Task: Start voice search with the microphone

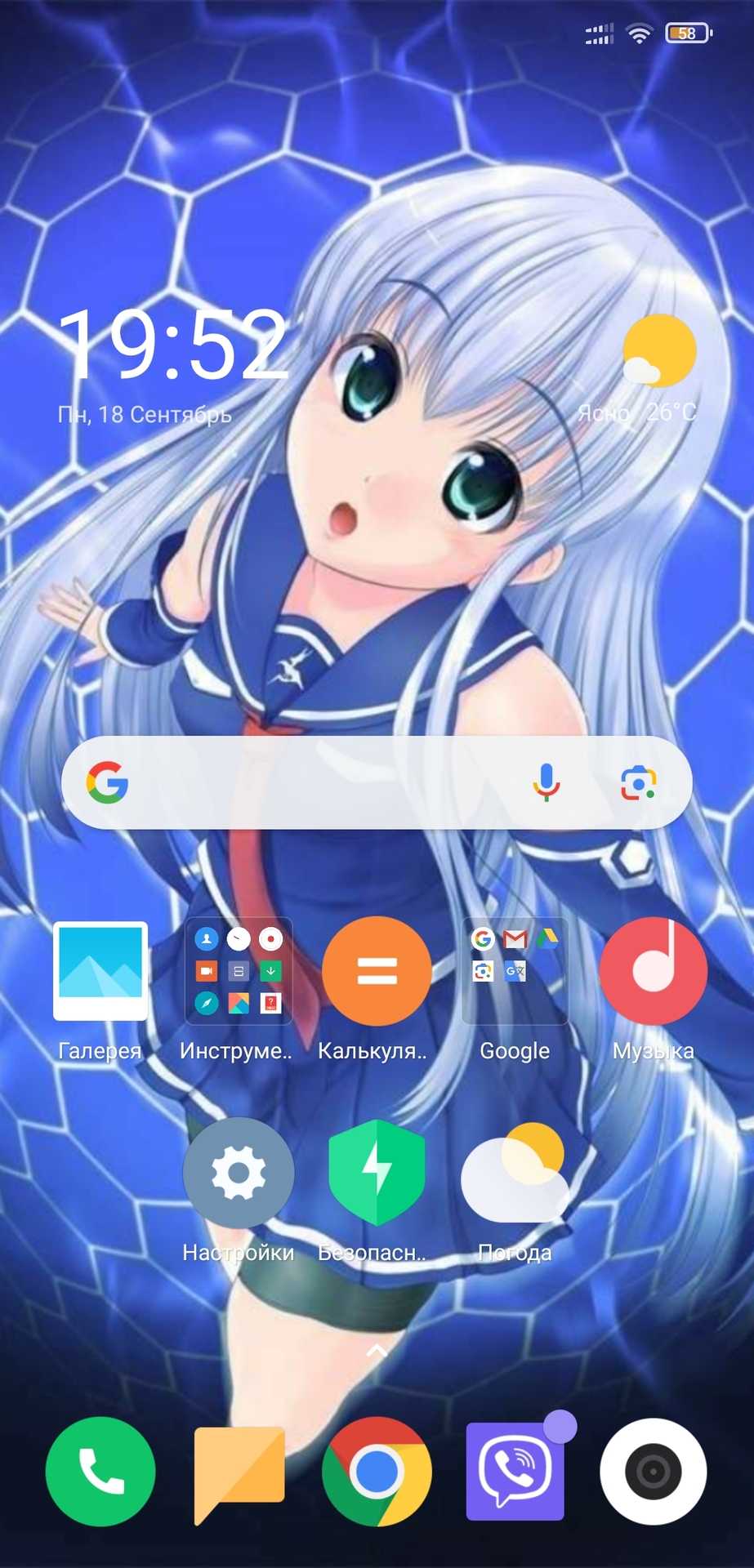Action: (547, 783)
